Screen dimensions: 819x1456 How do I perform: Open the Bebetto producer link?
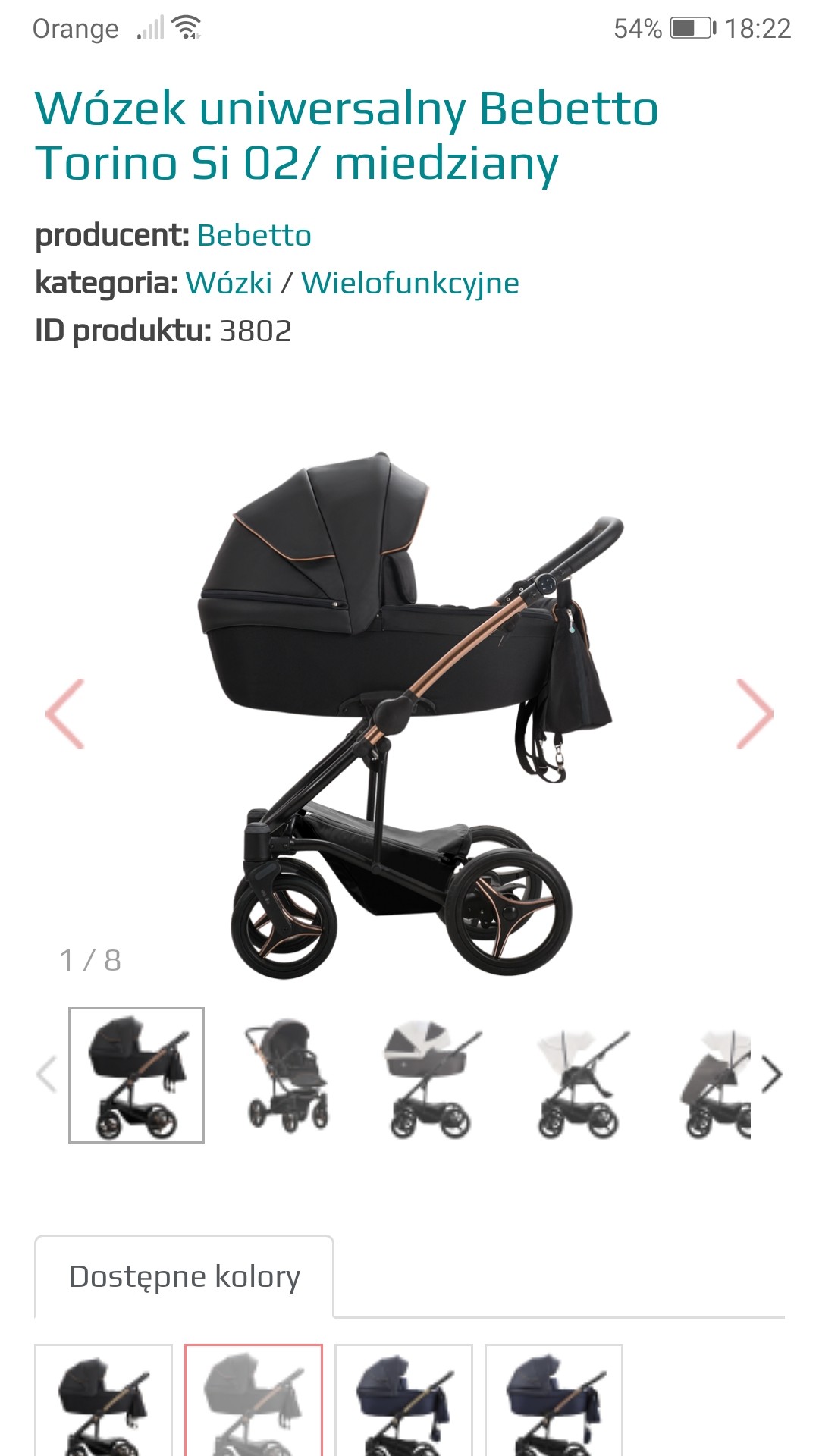[x=254, y=236]
